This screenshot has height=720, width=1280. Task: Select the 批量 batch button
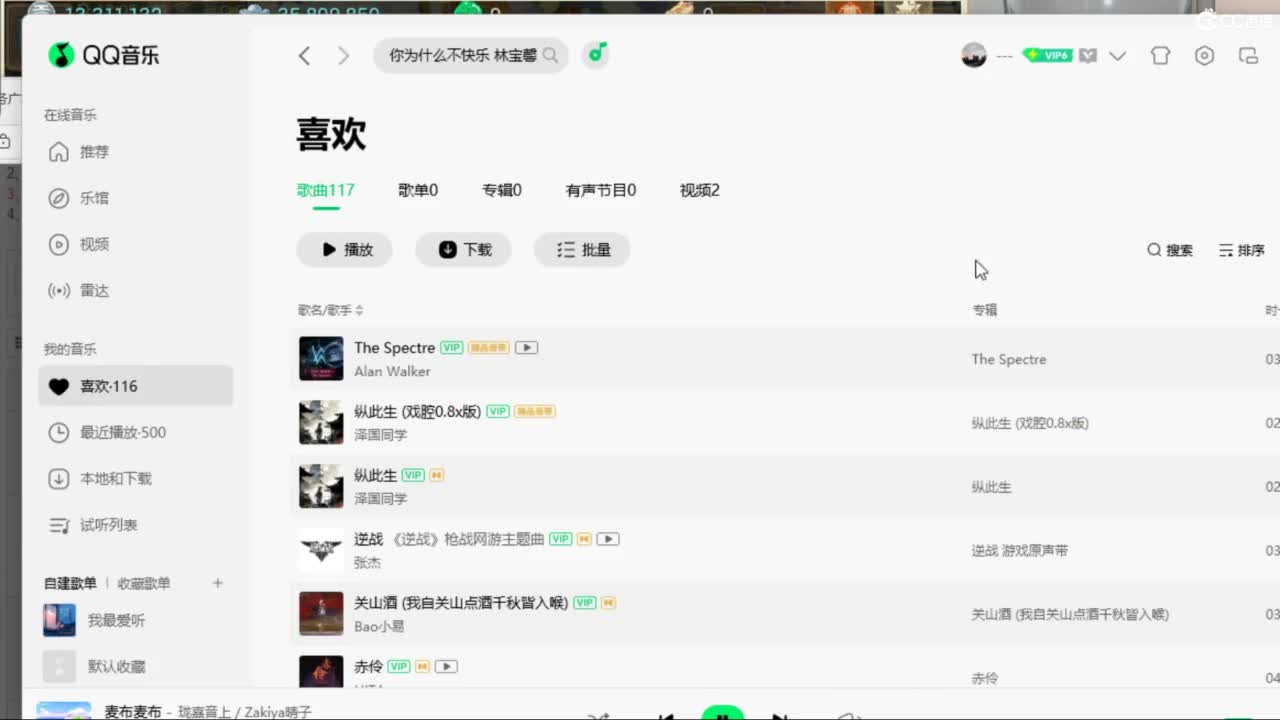(582, 250)
